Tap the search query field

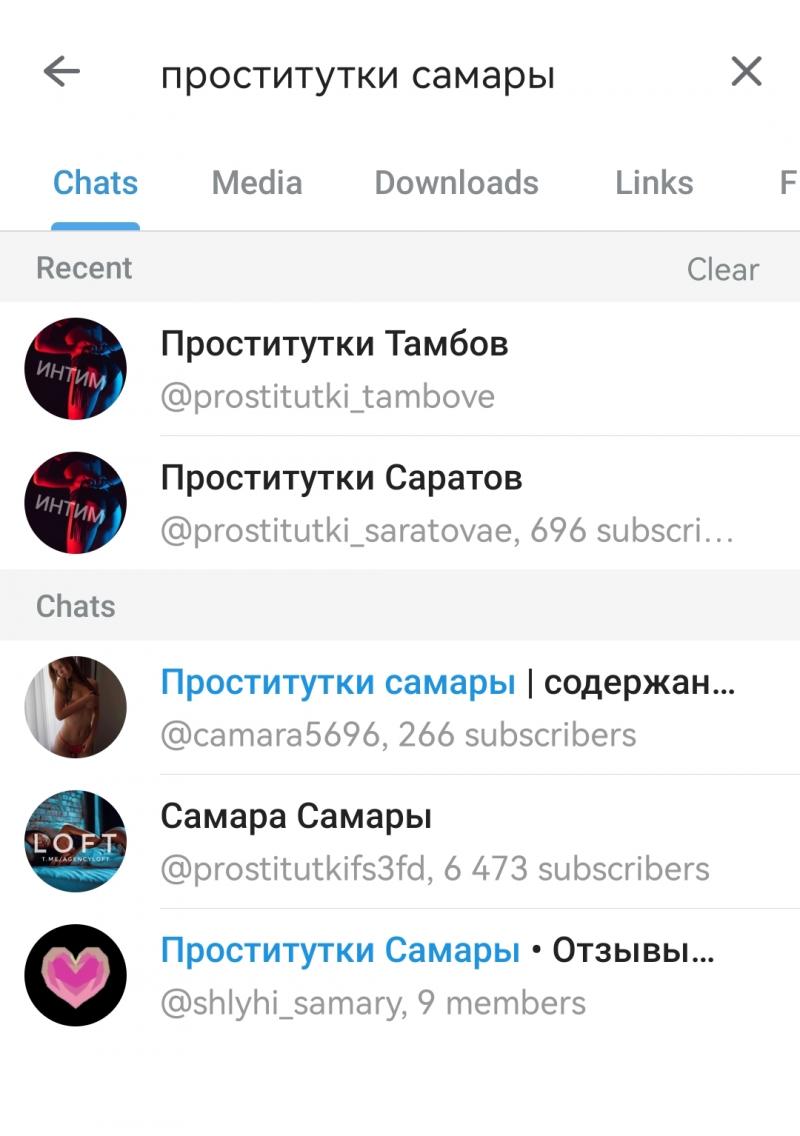point(400,75)
